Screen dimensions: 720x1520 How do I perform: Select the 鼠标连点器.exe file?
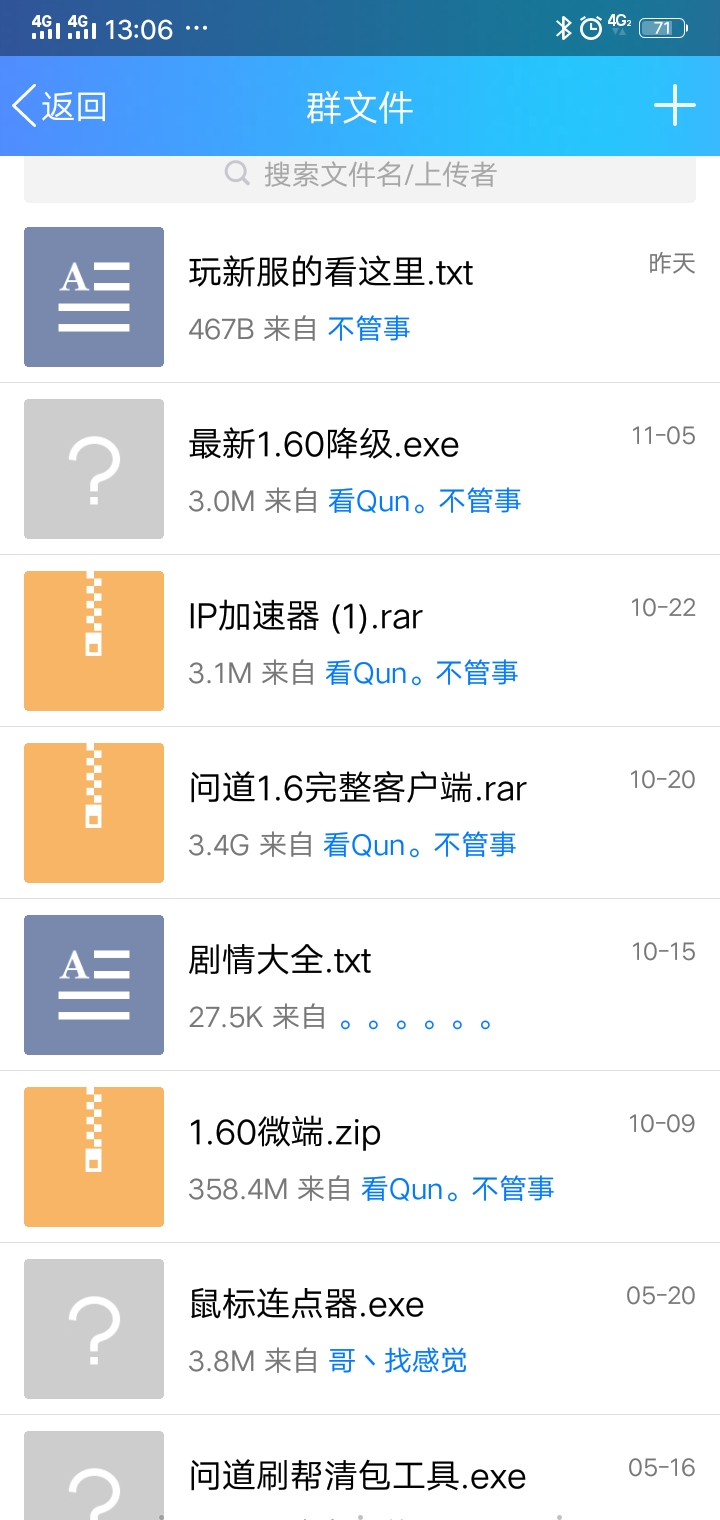pos(306,1305)
